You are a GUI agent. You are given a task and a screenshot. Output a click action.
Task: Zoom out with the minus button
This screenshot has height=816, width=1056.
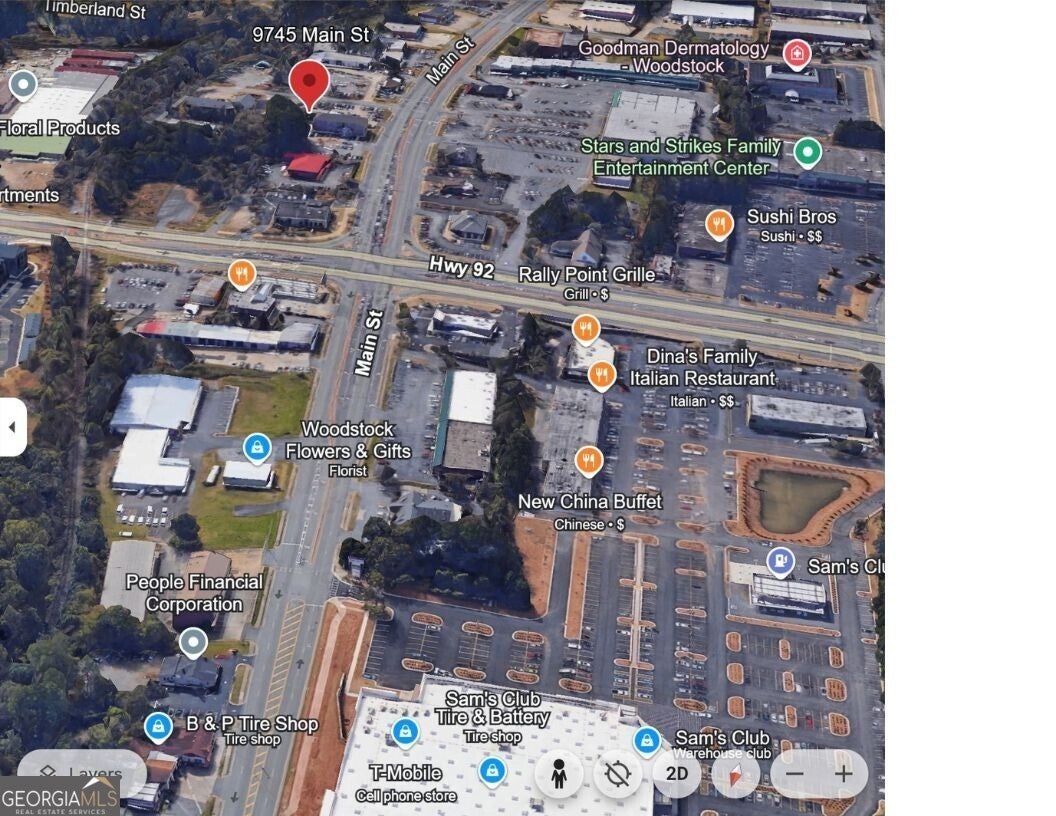pyautogui.click(x=794, y=773)
